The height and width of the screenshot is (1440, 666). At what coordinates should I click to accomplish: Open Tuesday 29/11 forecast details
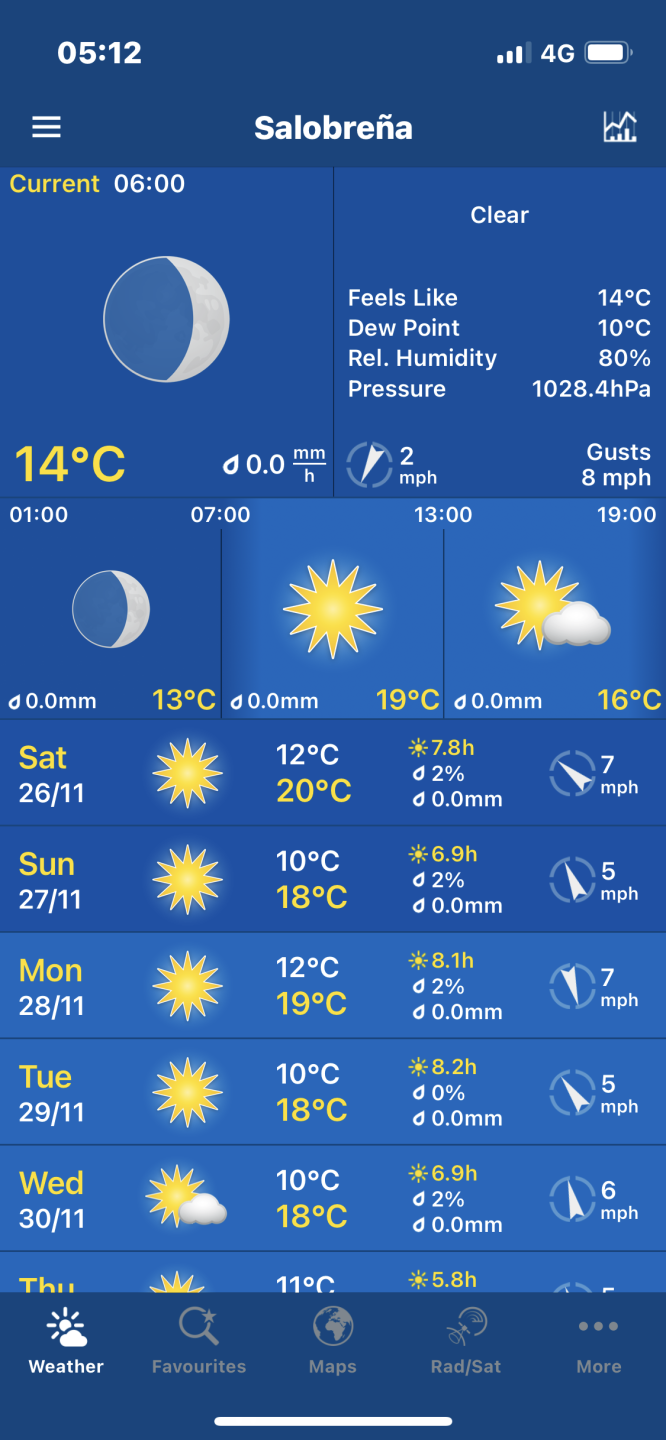pyautogui.click(x=333, y=1092)
